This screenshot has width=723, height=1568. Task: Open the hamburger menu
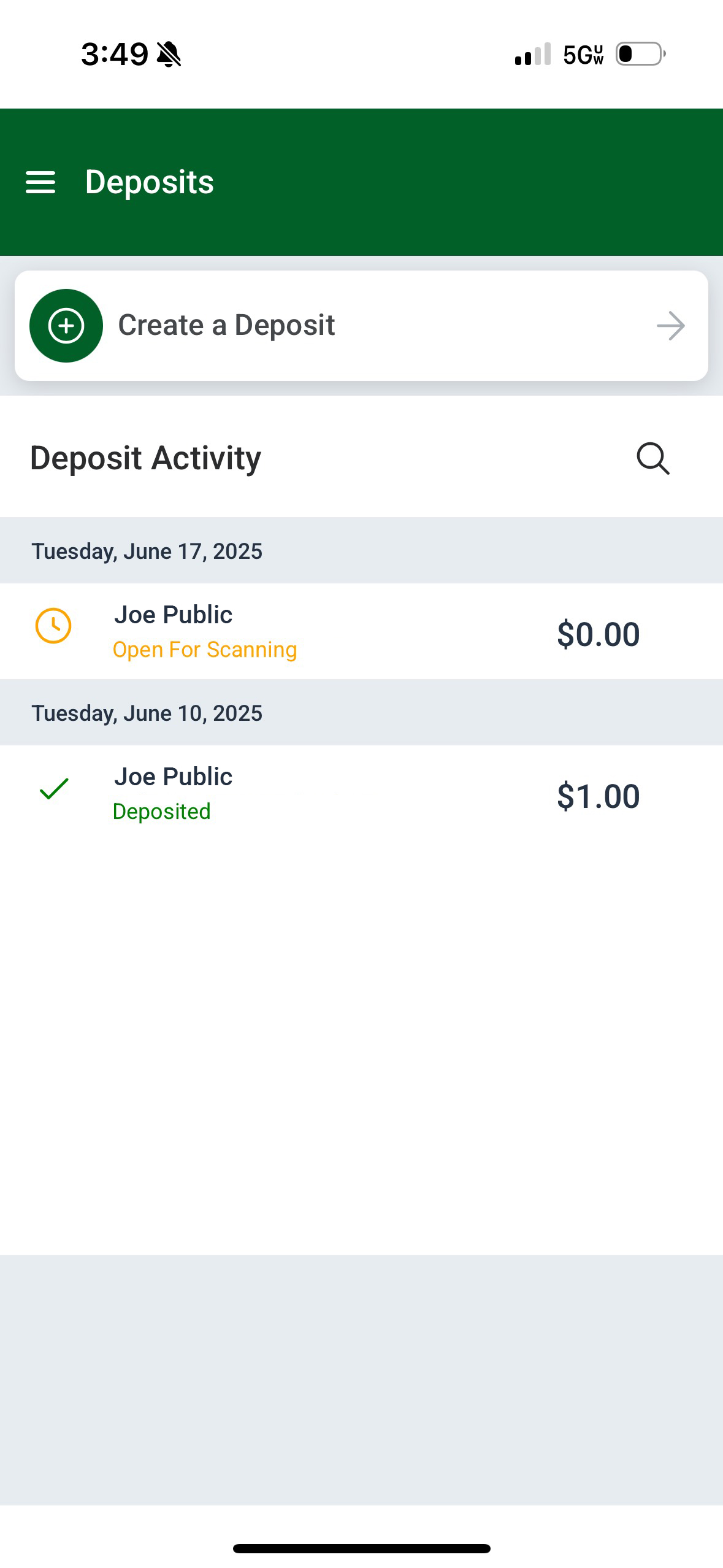(x=40, y=182)
